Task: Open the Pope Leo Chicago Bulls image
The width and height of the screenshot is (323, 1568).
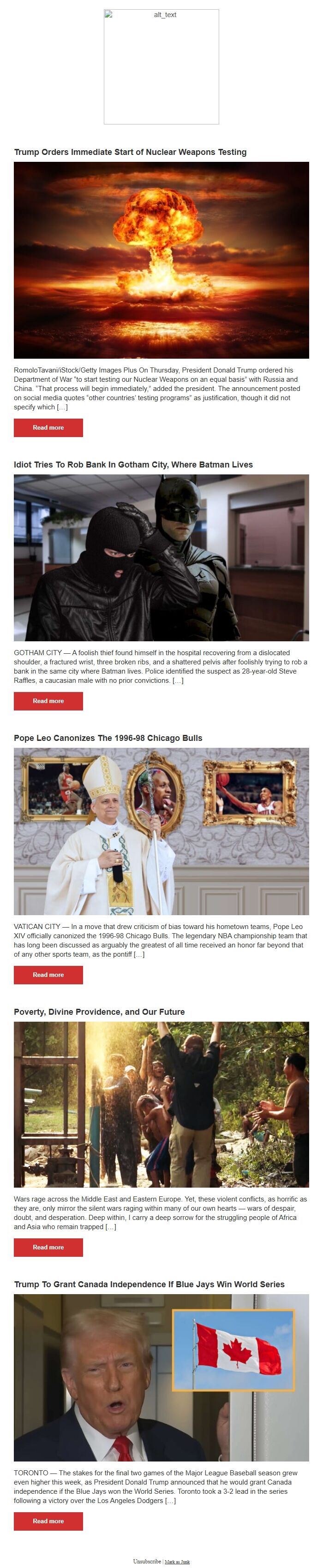Action: coord(161,831)
